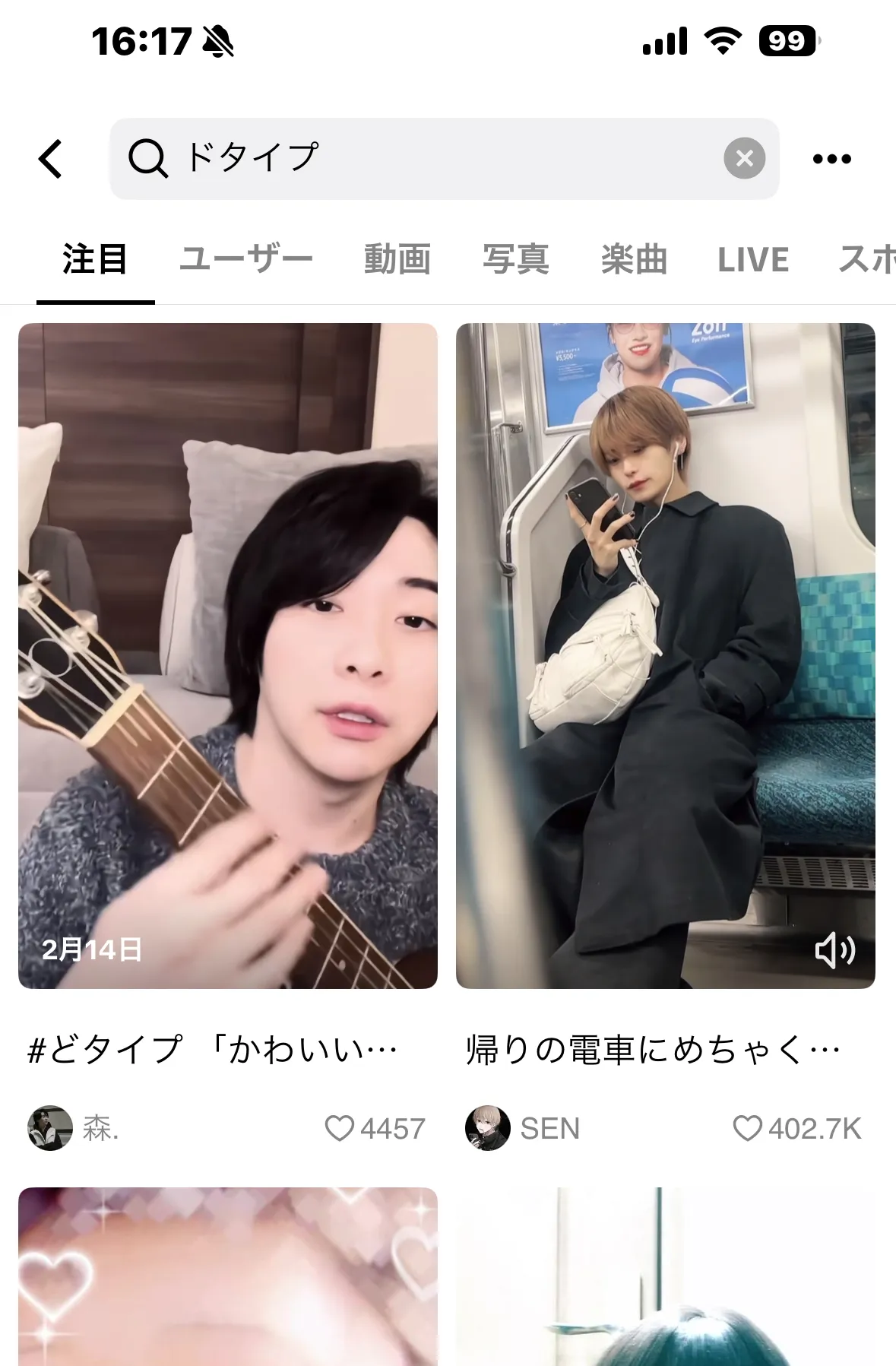896x1366 pixels.
Task: Show the 写真 results tab
Action: [515, 260]
